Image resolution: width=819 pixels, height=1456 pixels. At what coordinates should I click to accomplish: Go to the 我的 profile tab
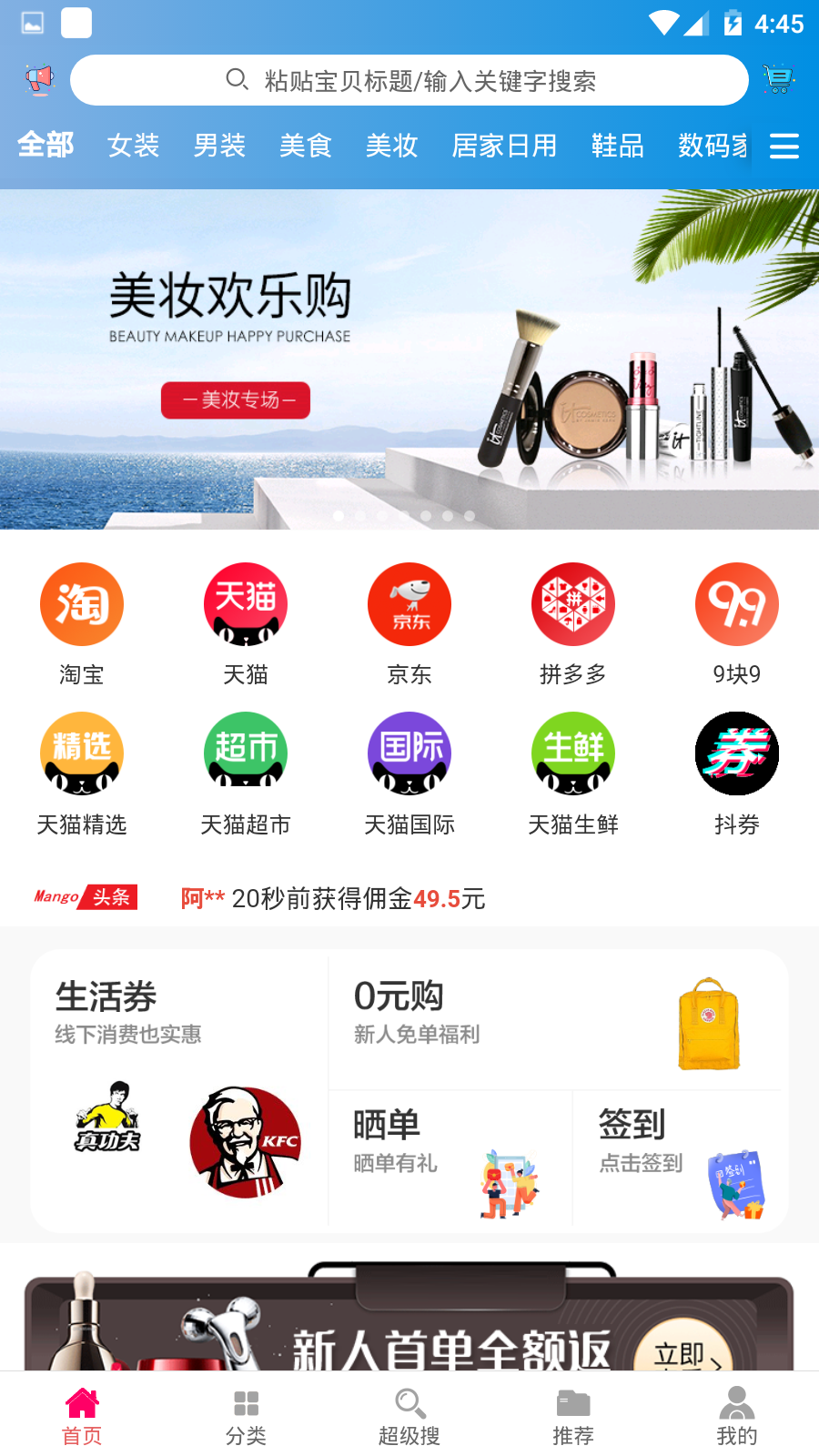[x=737, y=1416]
